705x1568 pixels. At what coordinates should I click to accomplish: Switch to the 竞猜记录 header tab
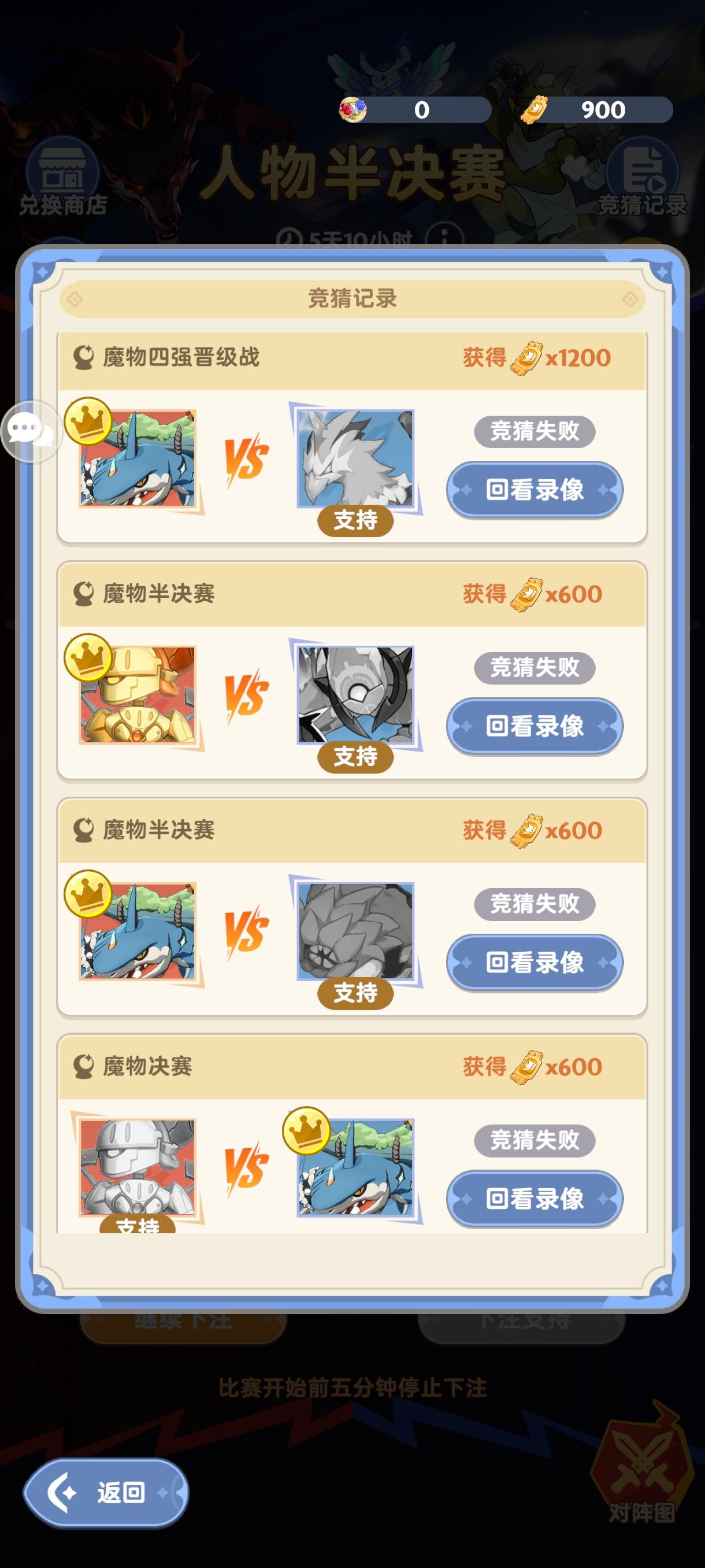352,298
